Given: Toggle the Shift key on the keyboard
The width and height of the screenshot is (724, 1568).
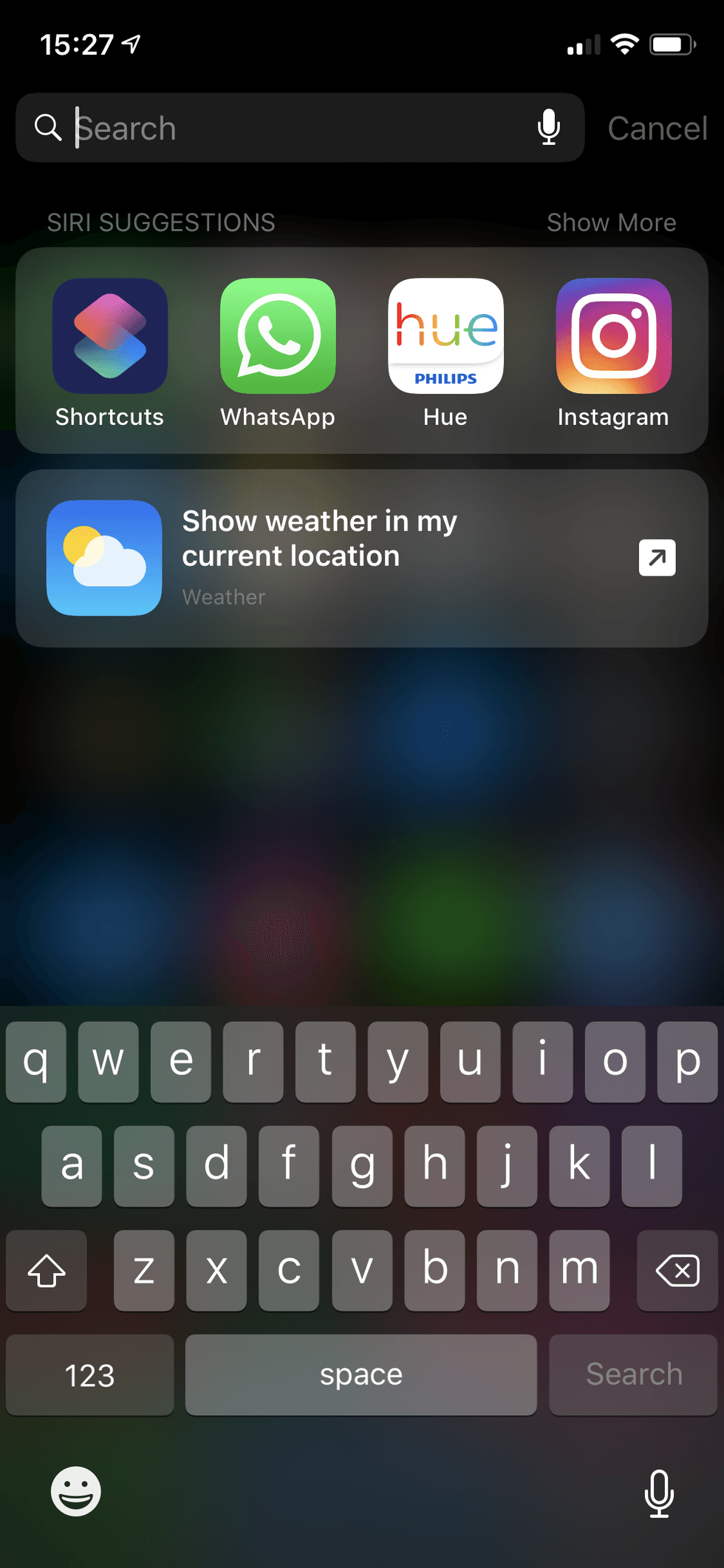Looking at the screenshot, I should (46, 1270).
